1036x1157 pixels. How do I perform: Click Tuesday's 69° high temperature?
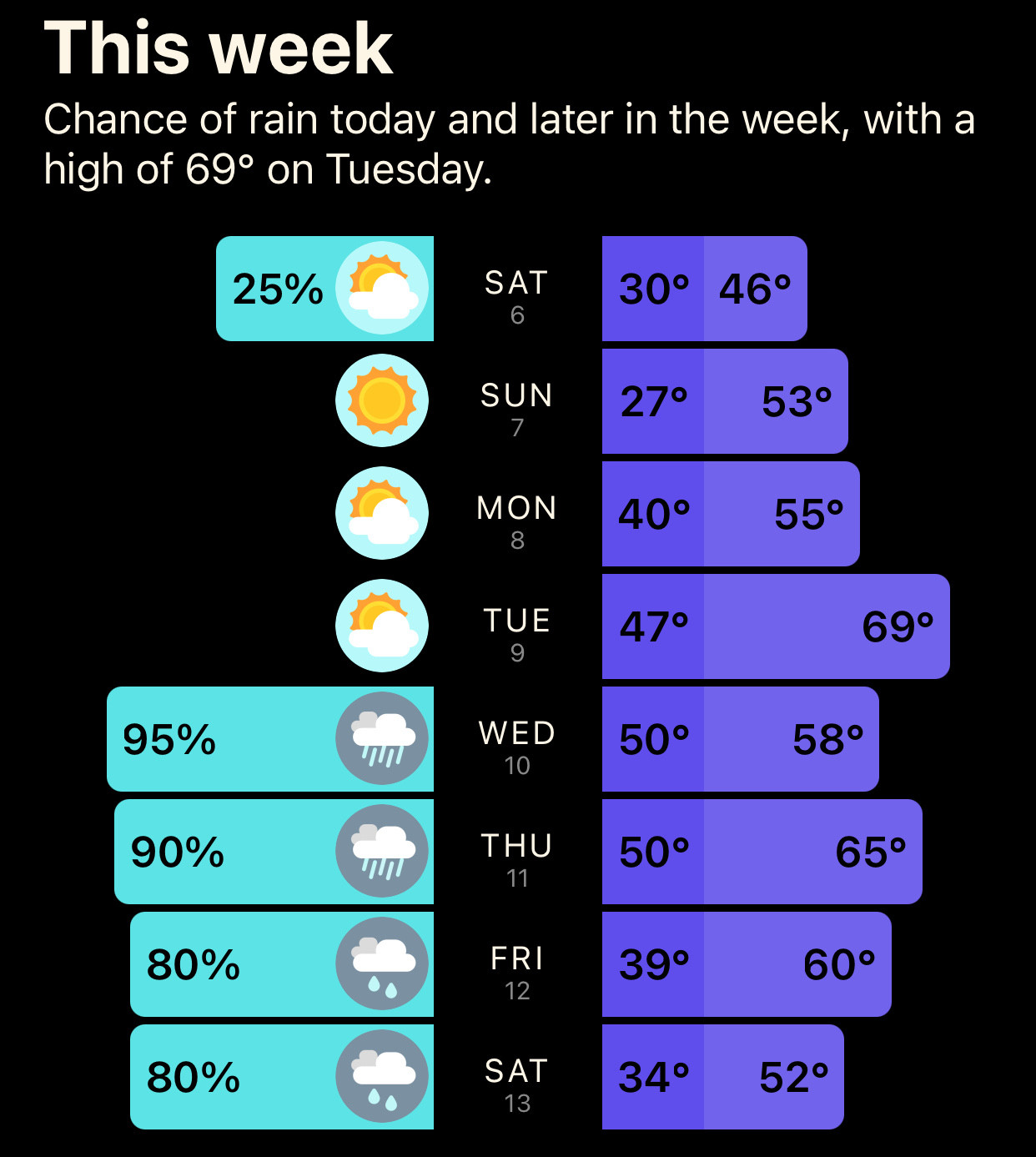(x=897, y=626)
